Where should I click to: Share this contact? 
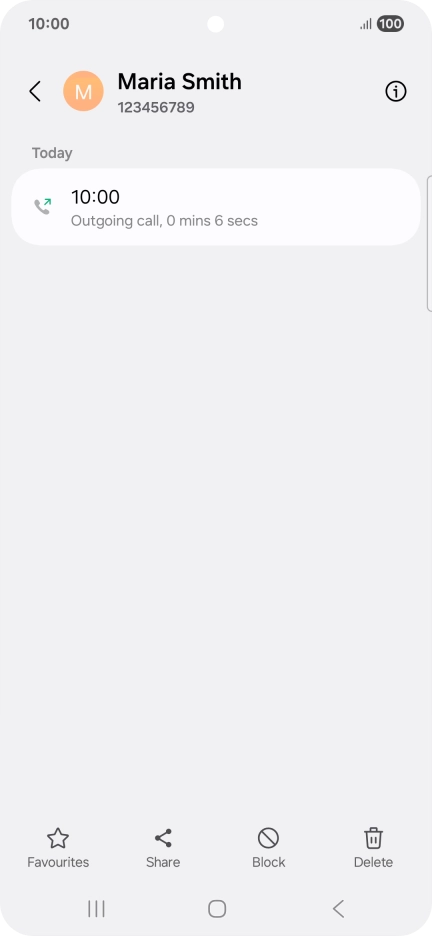(163, 848)
